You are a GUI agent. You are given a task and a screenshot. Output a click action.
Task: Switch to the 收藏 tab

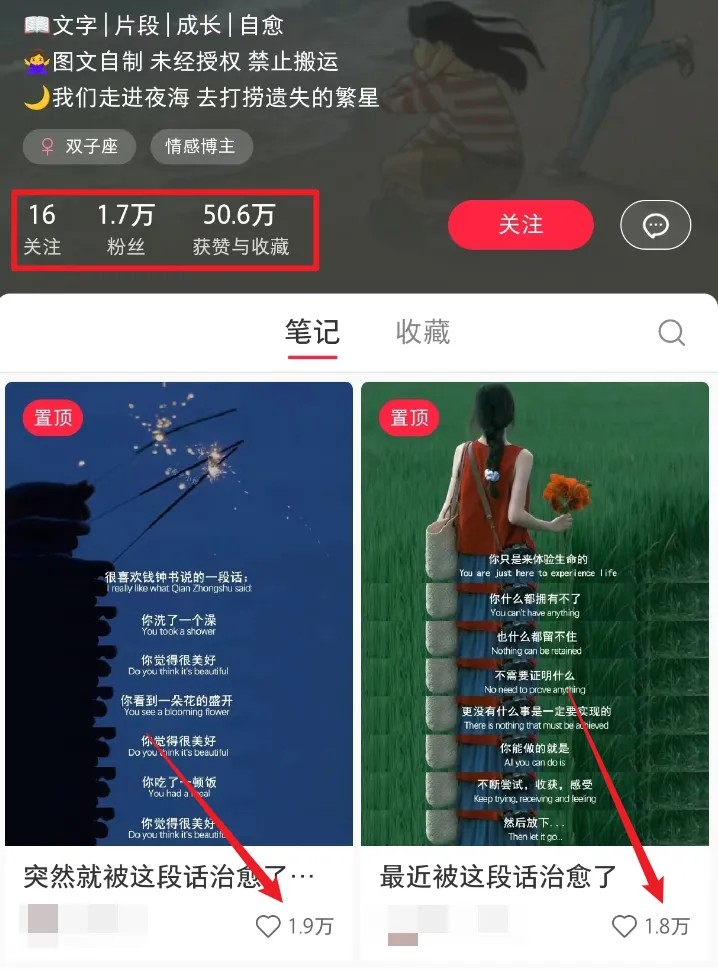[423, 332]
